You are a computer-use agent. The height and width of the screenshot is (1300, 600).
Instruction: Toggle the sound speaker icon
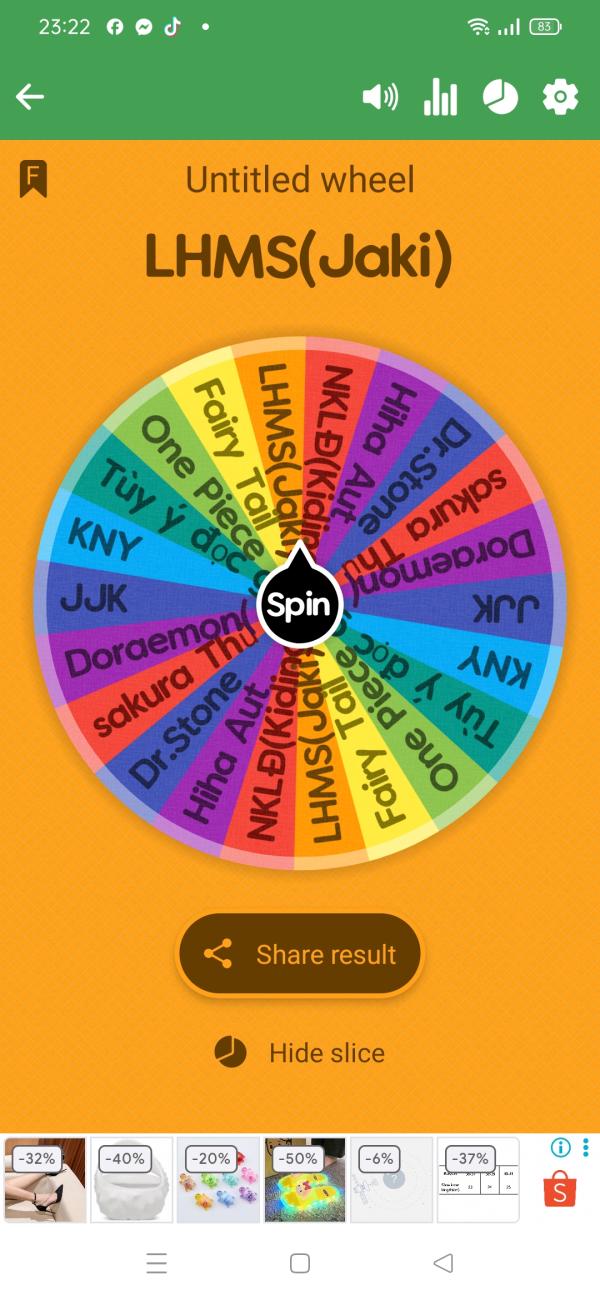click(379, 97)
